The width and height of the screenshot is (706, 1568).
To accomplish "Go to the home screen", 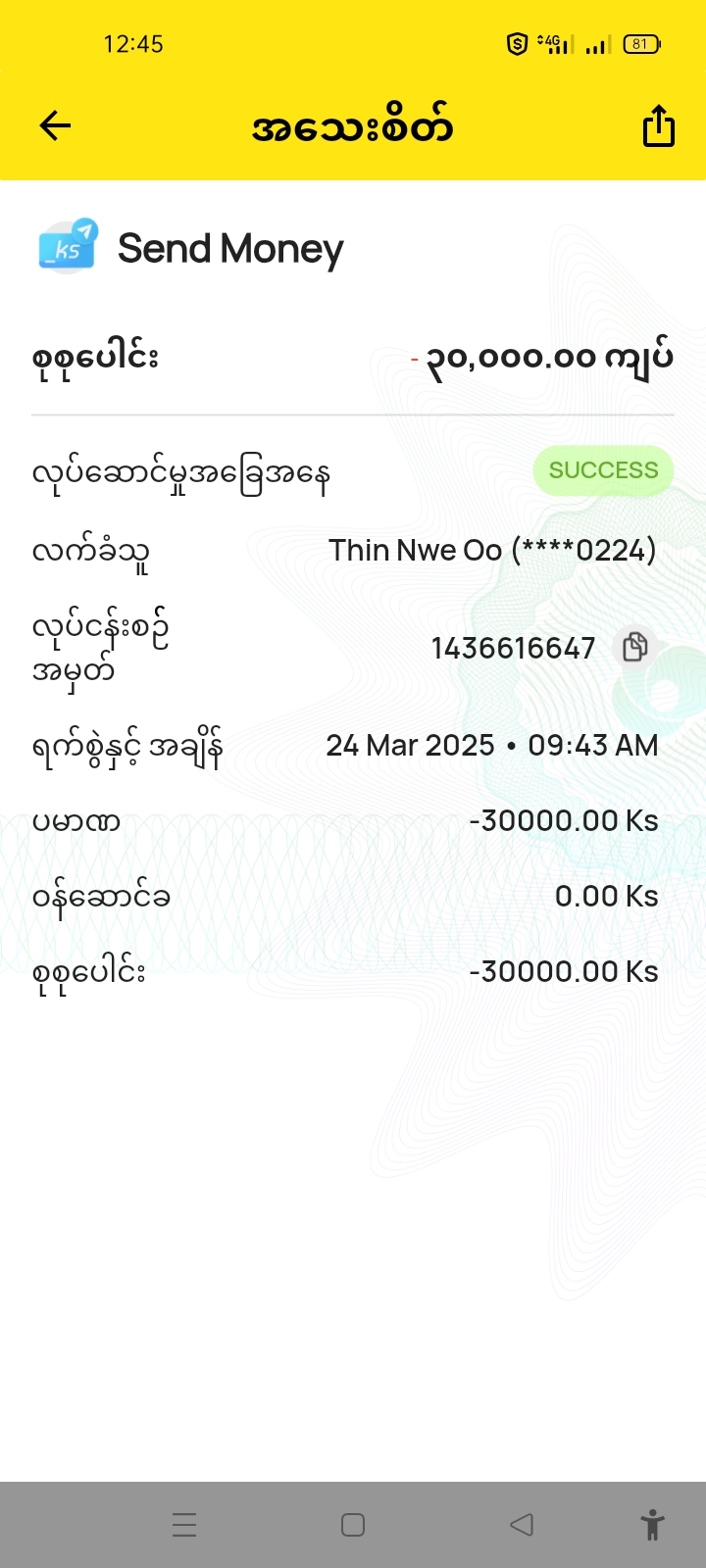I will 353,1525.
